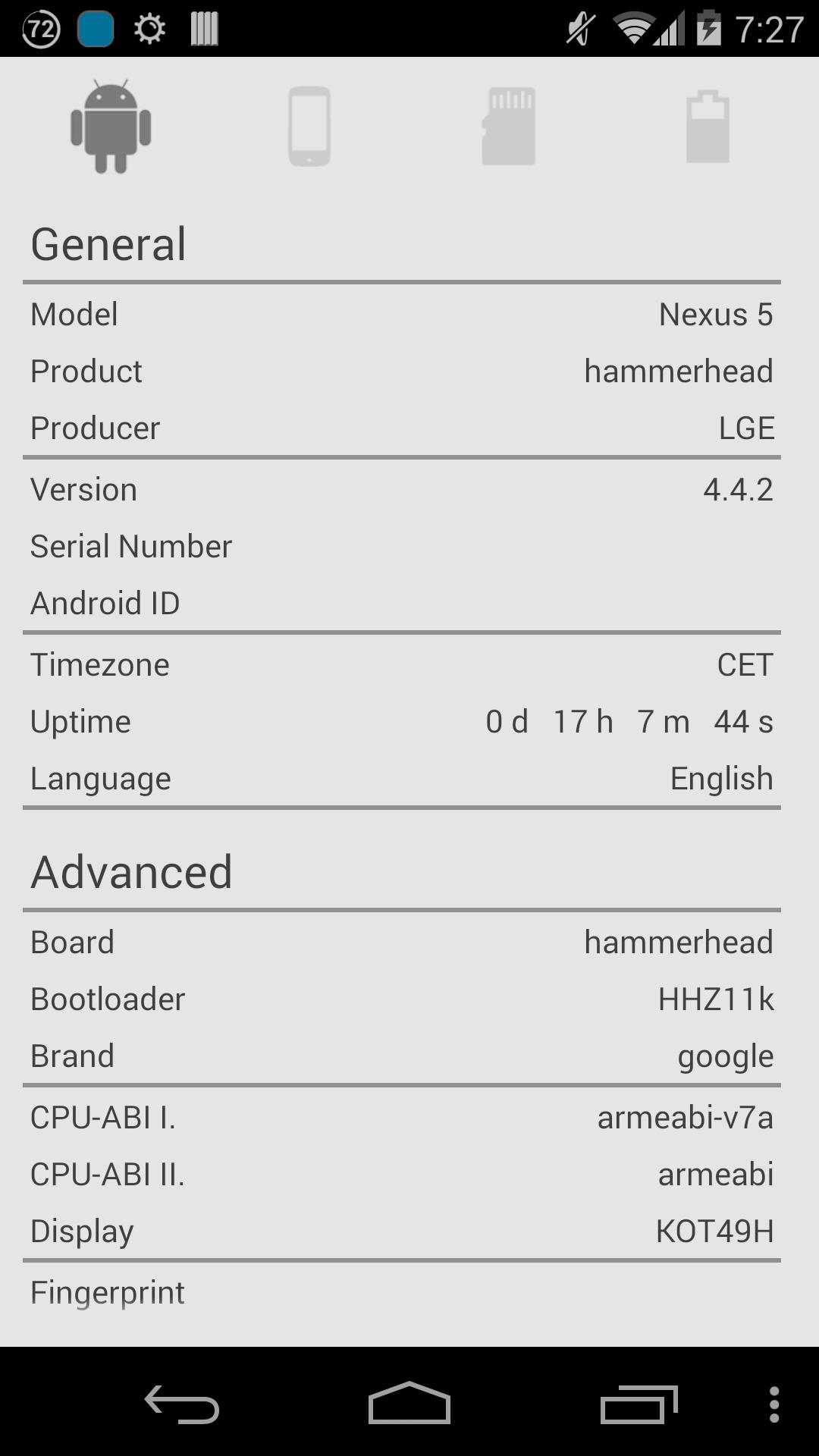Tap the gear notification icon in status bar
This screenshot has height=1456, width=819.
pyautogui.click(x=149, y=28)
